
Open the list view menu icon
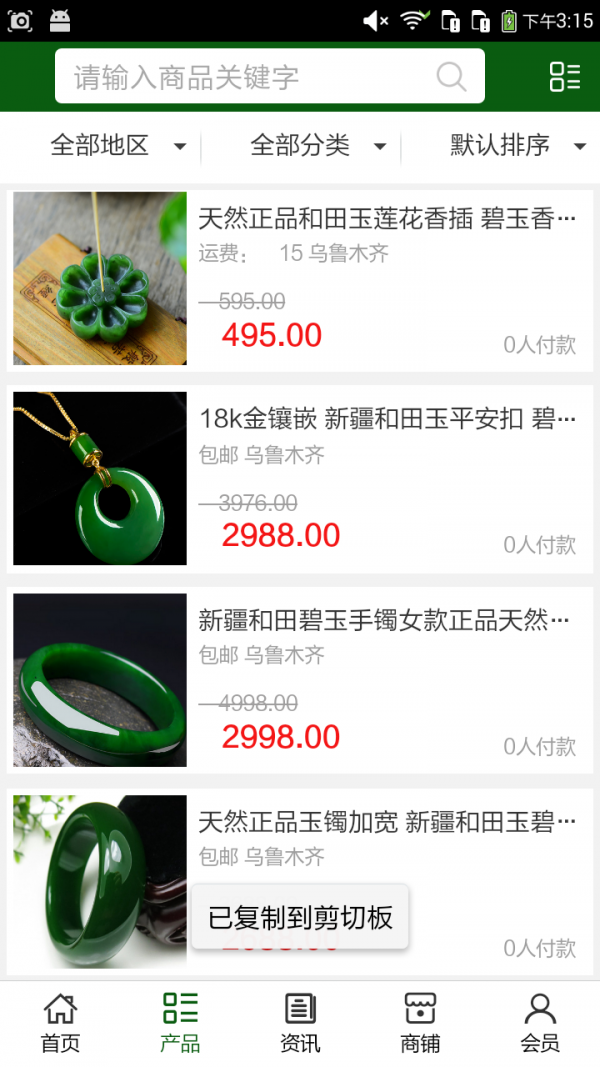point(564,77)
